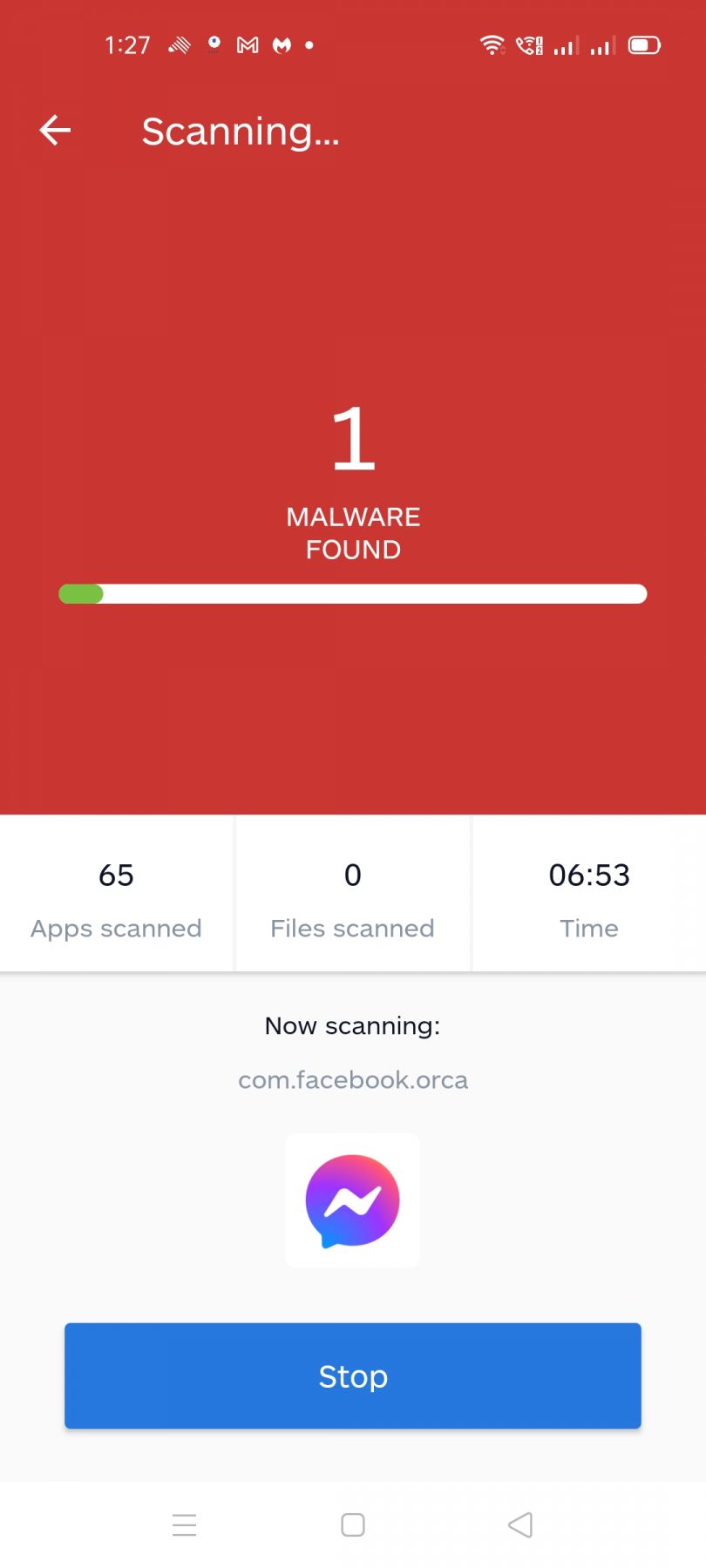Tap the green scan progress bar

[80, 593]
